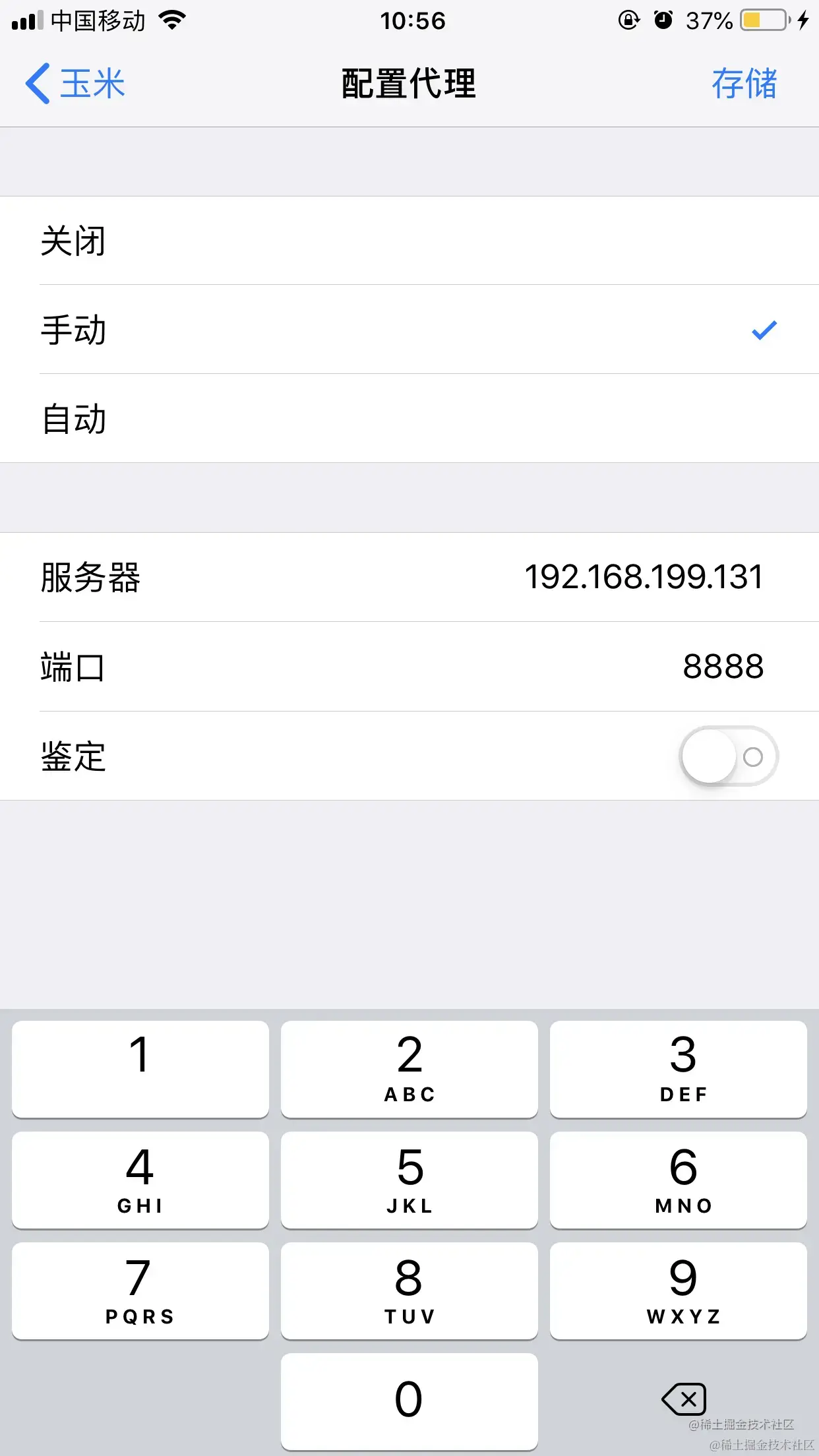Tap the 5 JKL key
819x1456 pixels.
(409, 1180)
